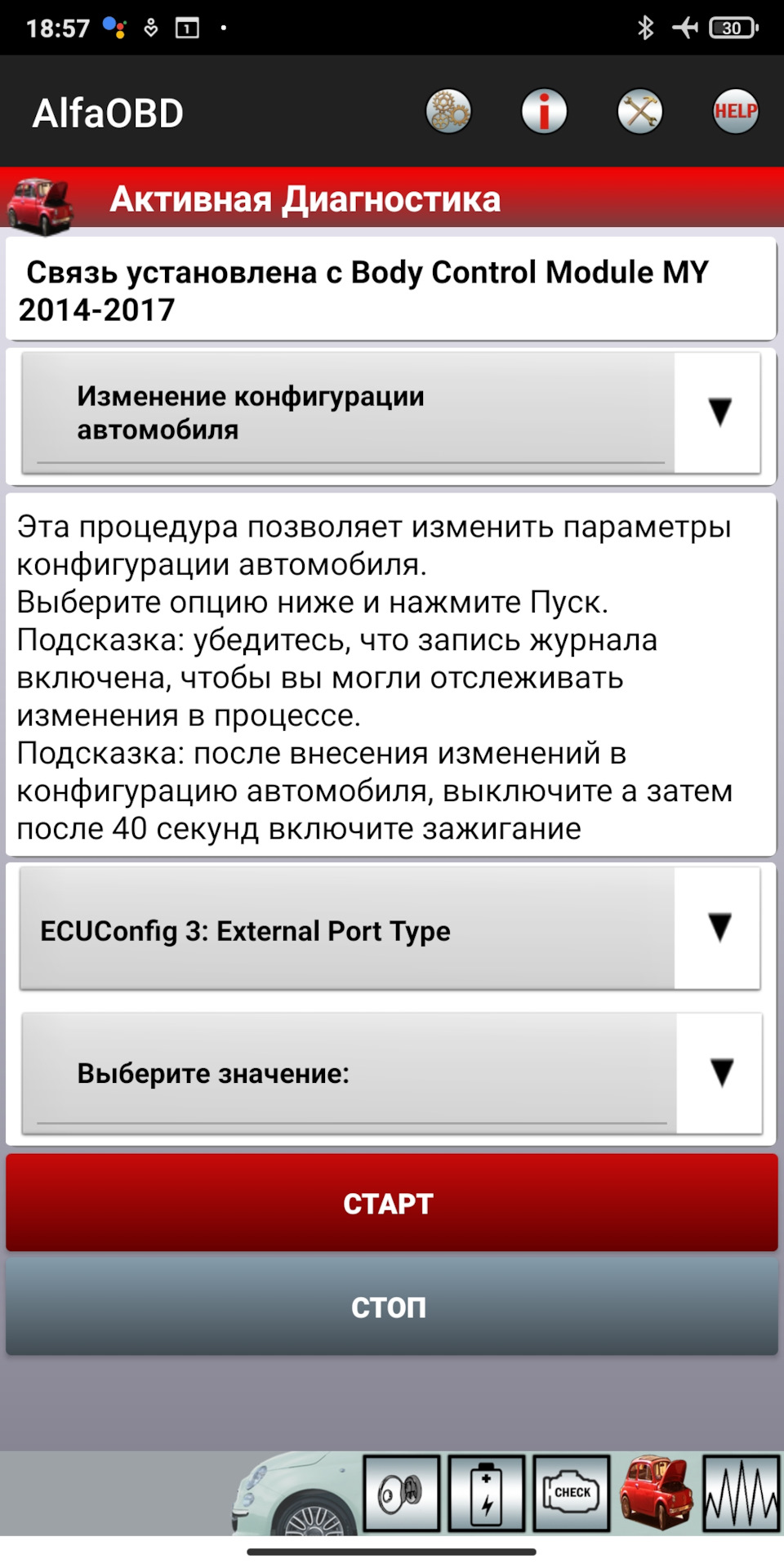Expand the 'Выберите значение:' dropdown
This screenshot has height=1568, width=784.
(390, 1073)
